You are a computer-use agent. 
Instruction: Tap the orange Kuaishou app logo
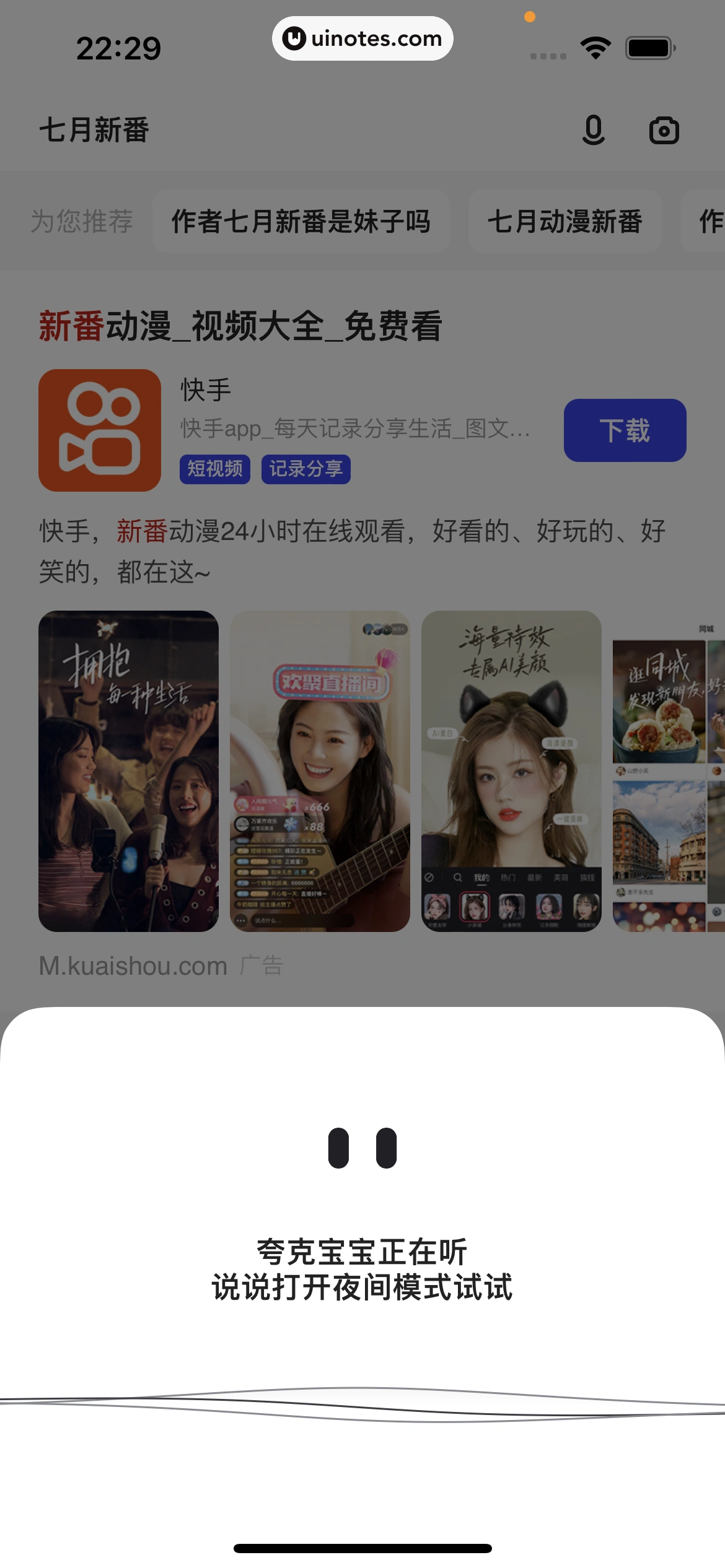[x=100, y=430]
